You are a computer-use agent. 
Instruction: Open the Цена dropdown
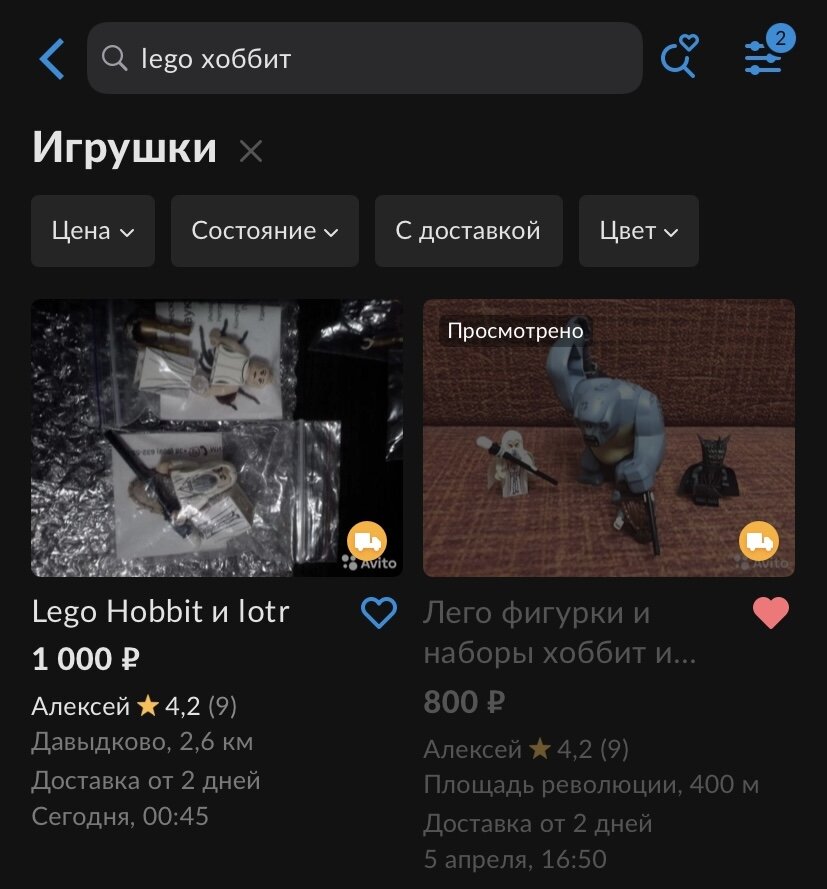92,231
